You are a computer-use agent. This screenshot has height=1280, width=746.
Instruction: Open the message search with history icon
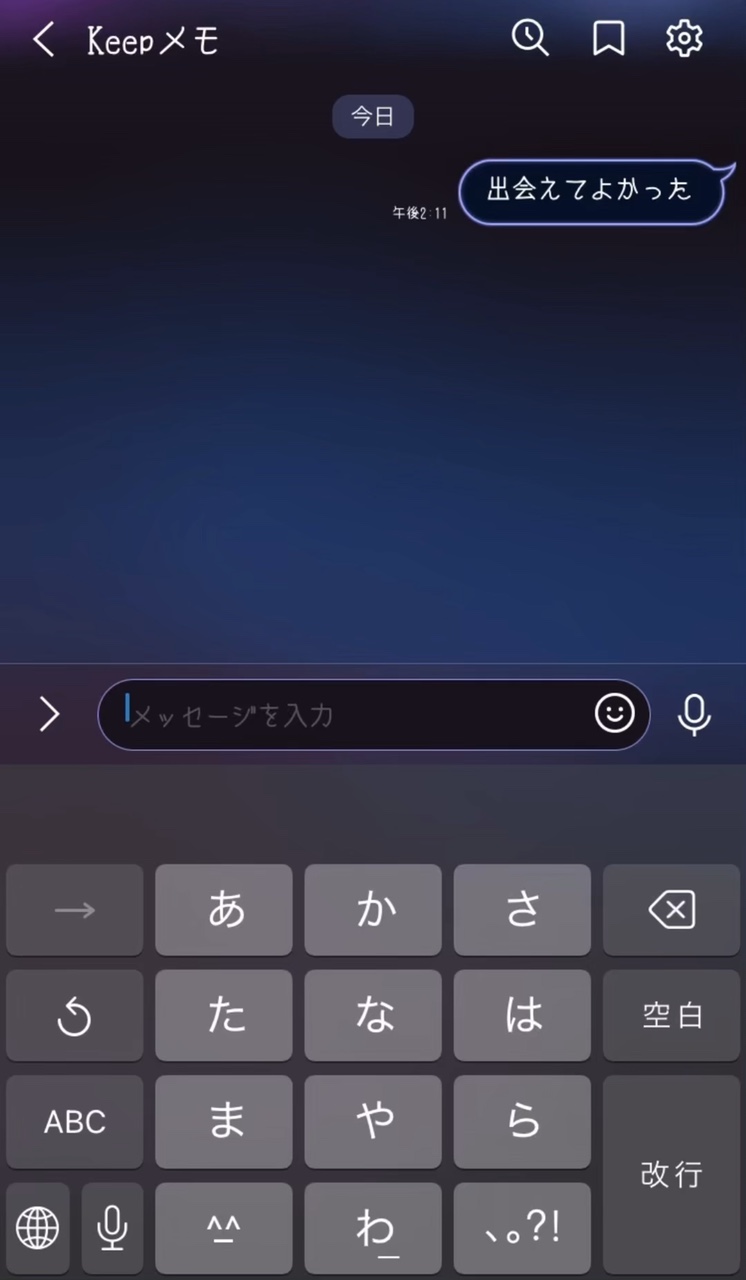[531, 39]
